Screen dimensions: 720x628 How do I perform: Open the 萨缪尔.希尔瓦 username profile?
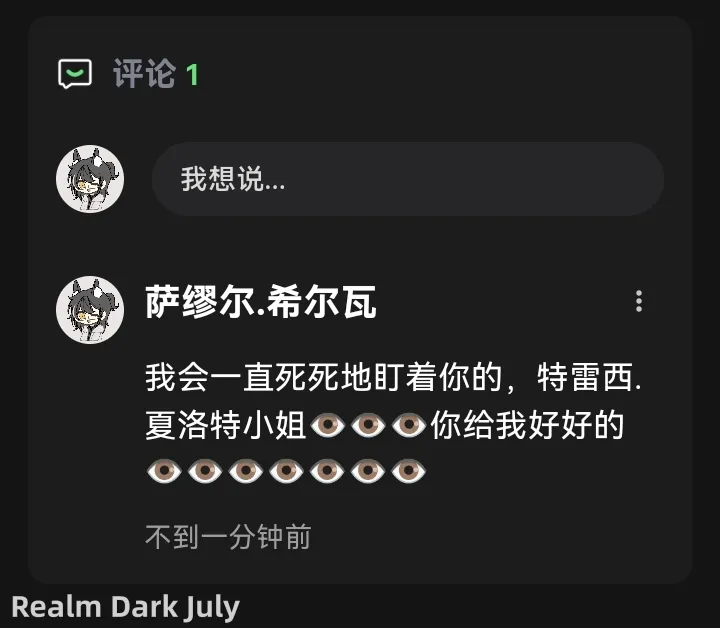click(x=261, y=302)
